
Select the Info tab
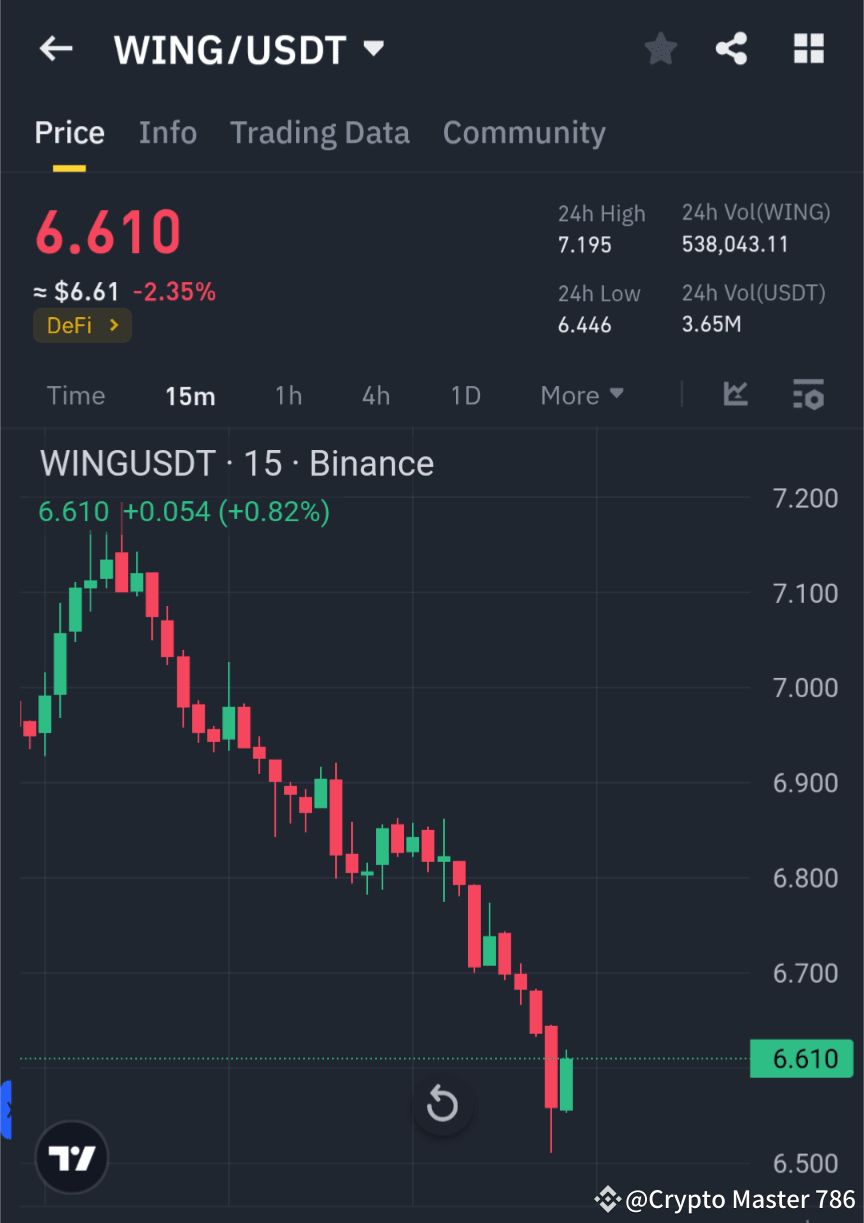coord(167,132)
